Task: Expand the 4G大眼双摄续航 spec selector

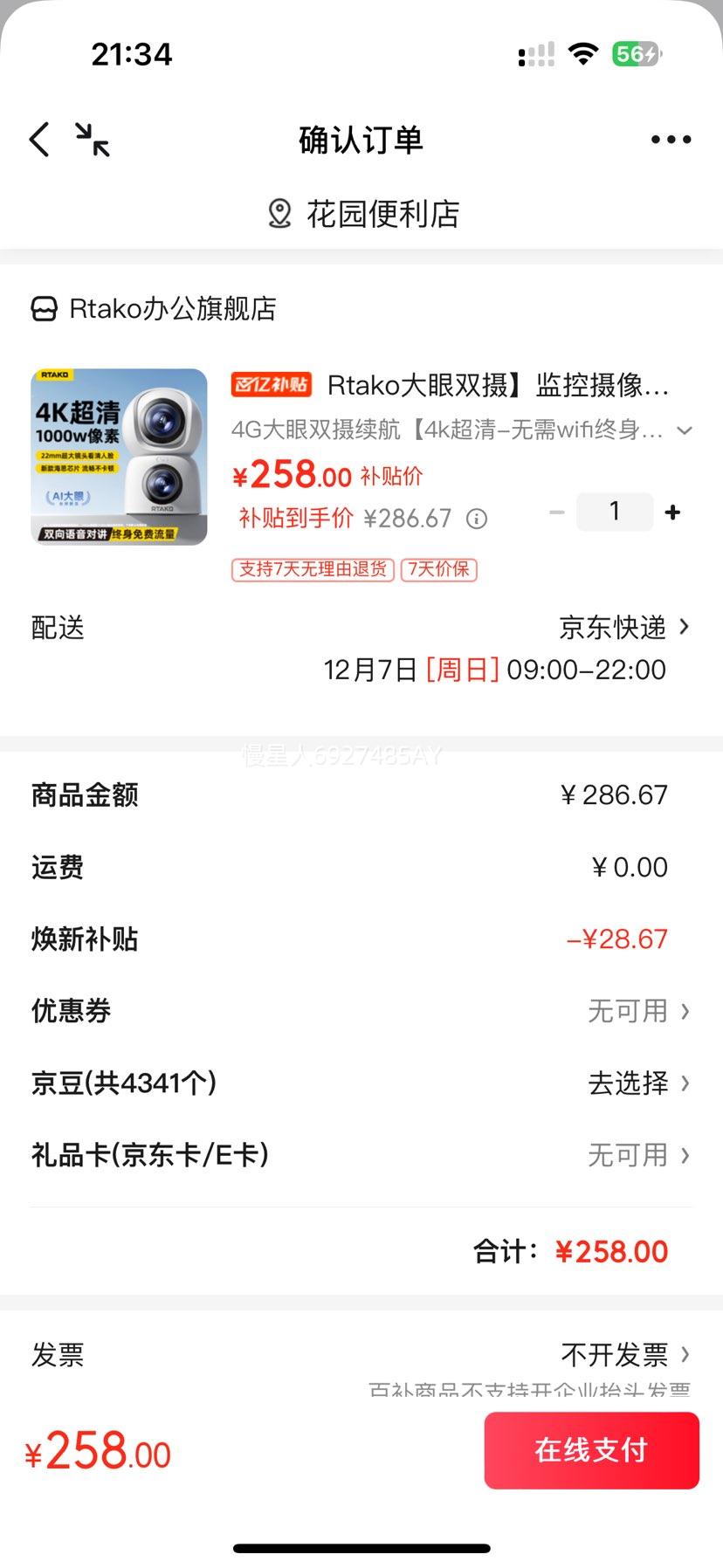Action: click(685, 430)
